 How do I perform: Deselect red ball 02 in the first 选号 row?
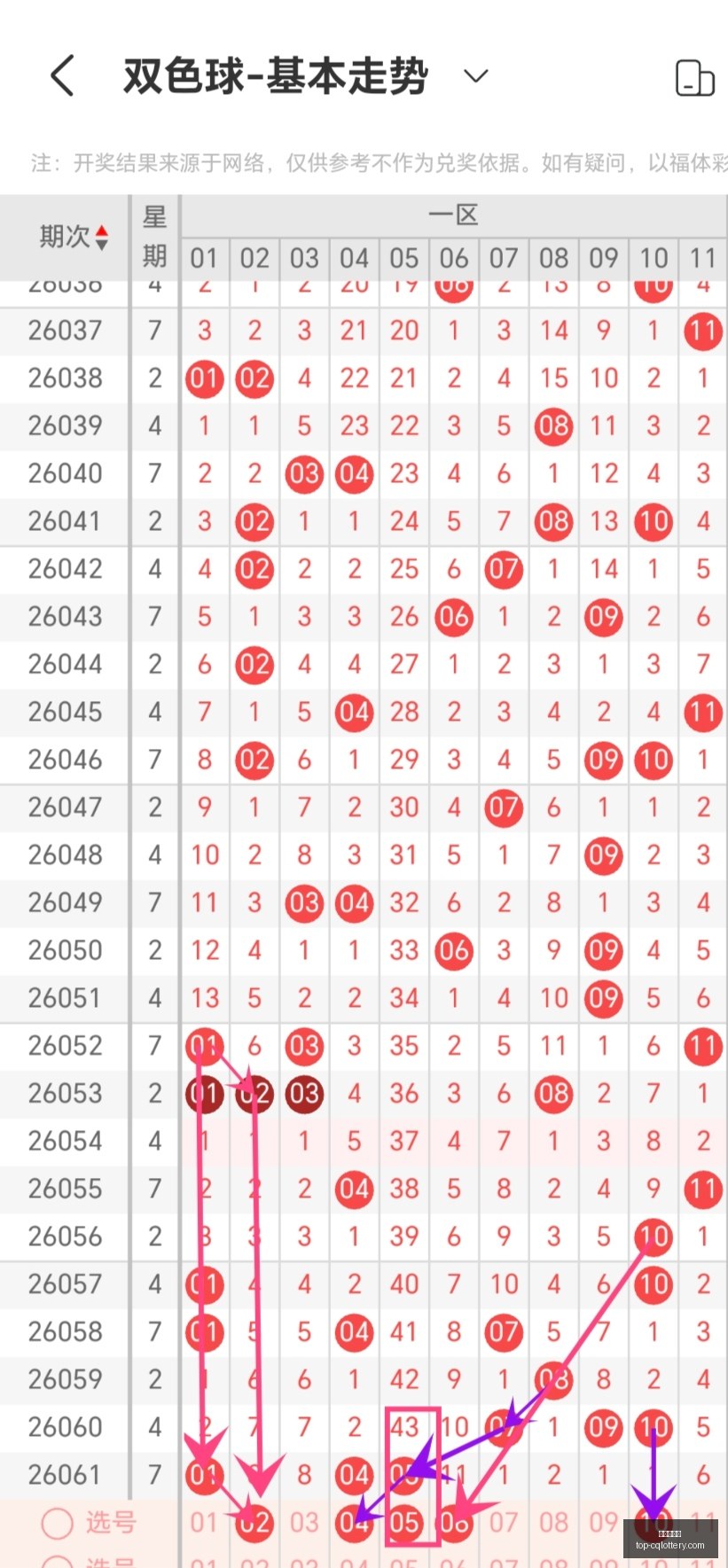coord(254,1523)
